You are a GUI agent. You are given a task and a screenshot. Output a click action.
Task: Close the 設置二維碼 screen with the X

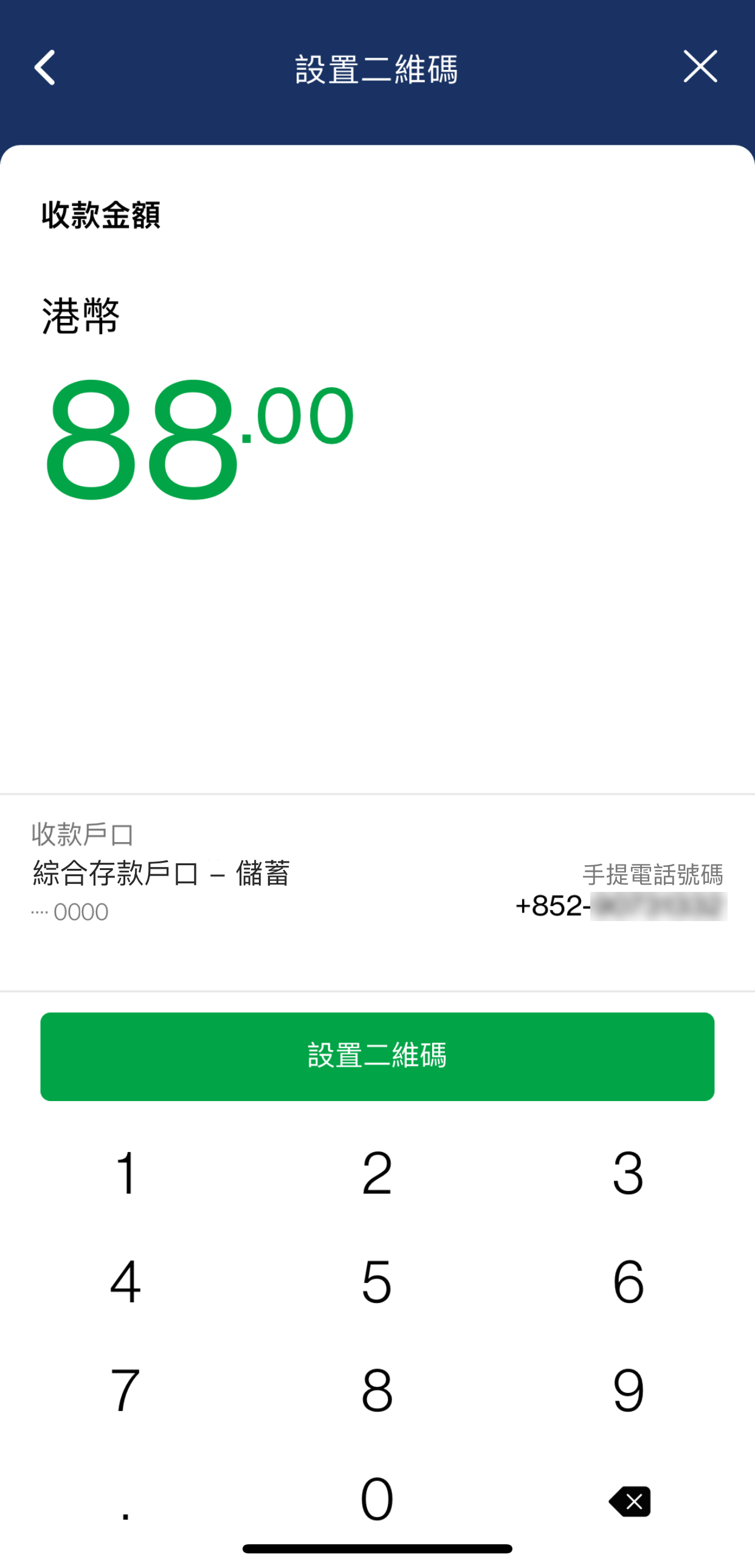tap(701, 67)
